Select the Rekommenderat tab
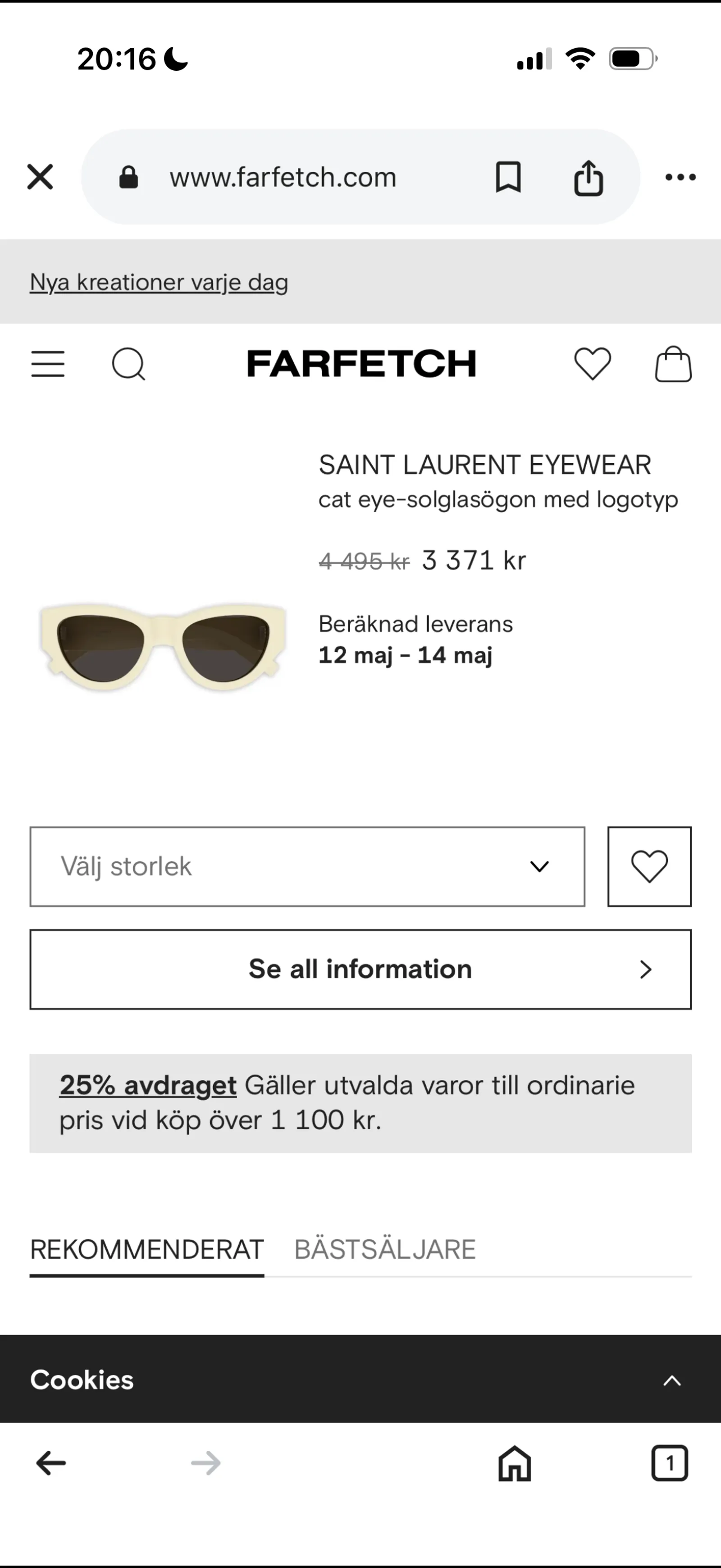Viewport: 721px width, 1568px height. tap(146, 1250)
